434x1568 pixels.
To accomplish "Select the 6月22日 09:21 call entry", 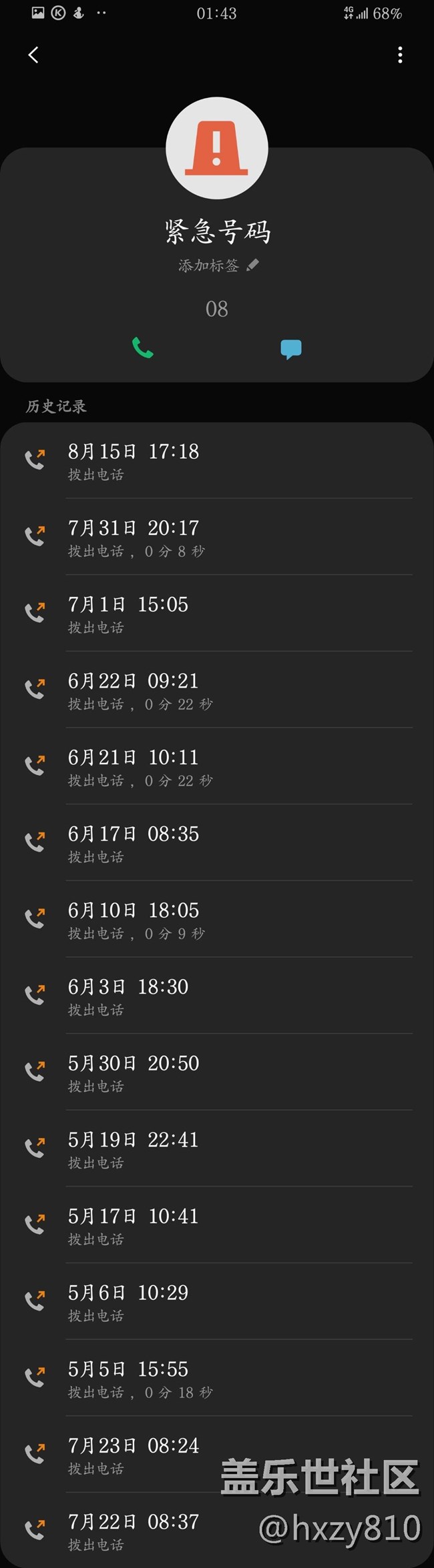I will 217,690.
